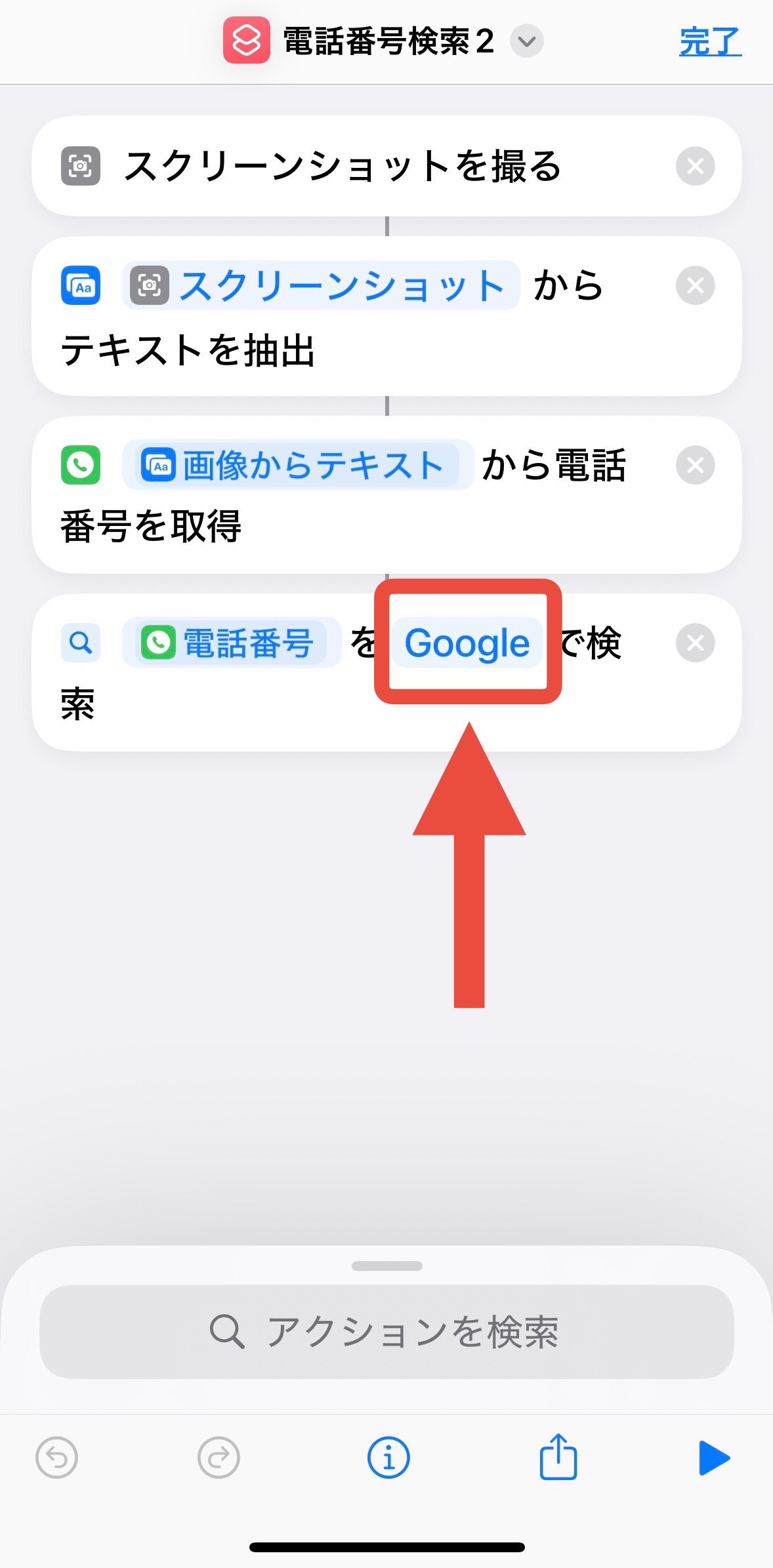This screenshot has width=773, height=1568.
Task: Remove the テキストを抽出 action
Action: [x=695, y=286]
